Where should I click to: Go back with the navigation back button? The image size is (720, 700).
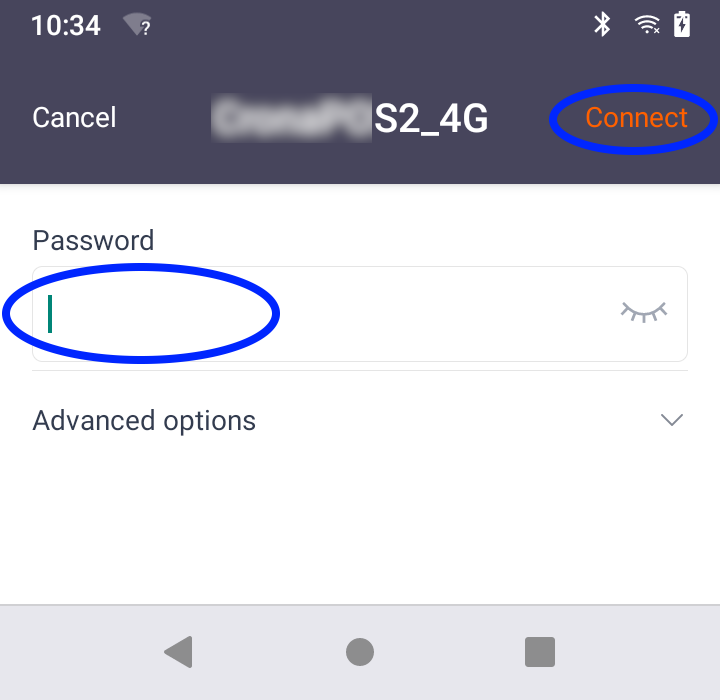pyautogui.click(x=178, y=652)
